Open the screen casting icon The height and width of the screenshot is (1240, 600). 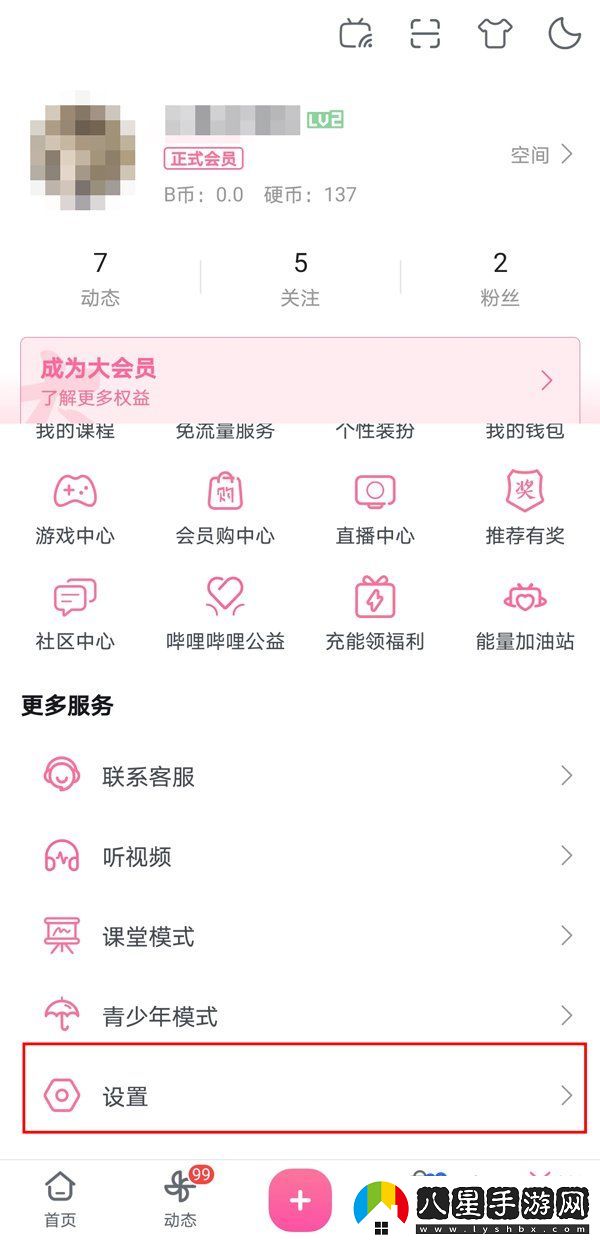point(356,34)
